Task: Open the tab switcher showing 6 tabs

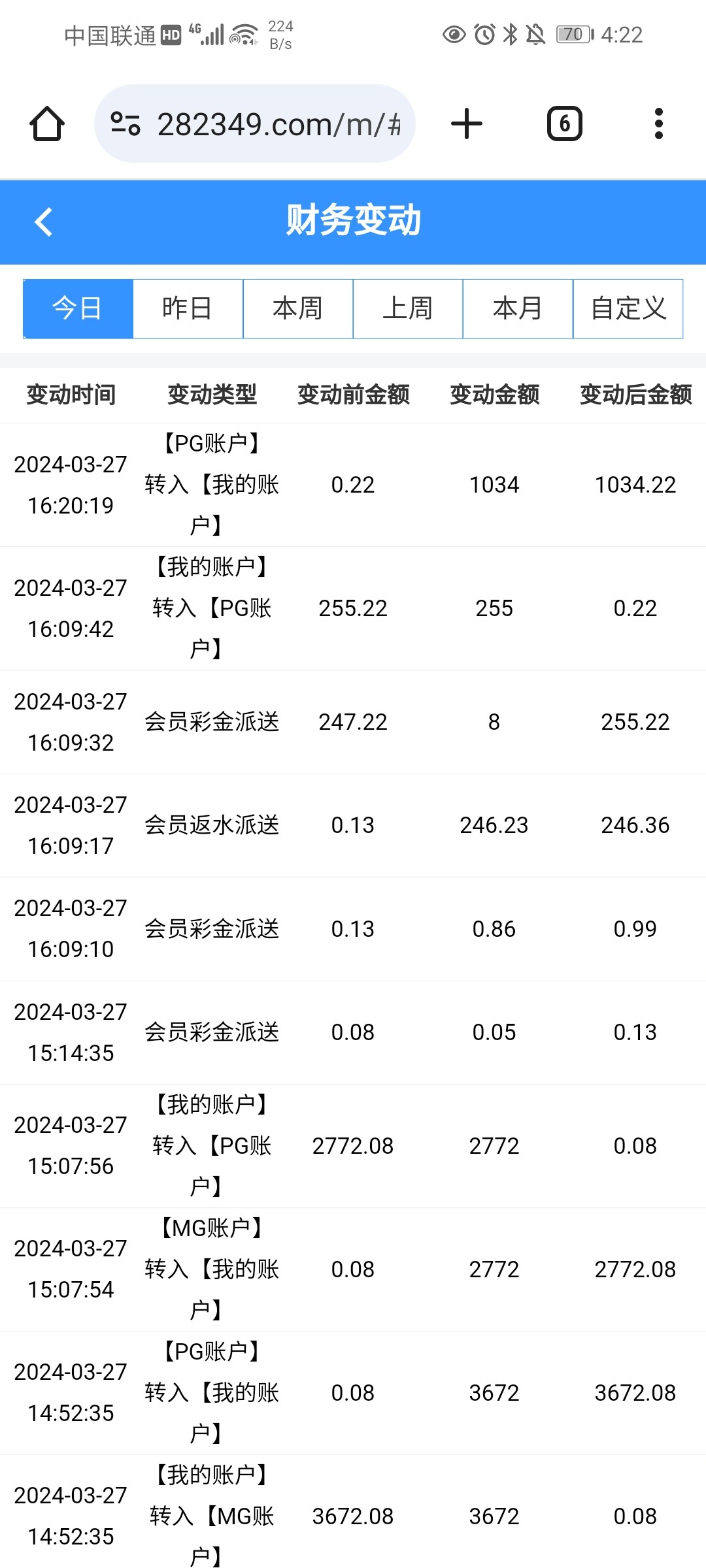Action: (x=565, y=123)
